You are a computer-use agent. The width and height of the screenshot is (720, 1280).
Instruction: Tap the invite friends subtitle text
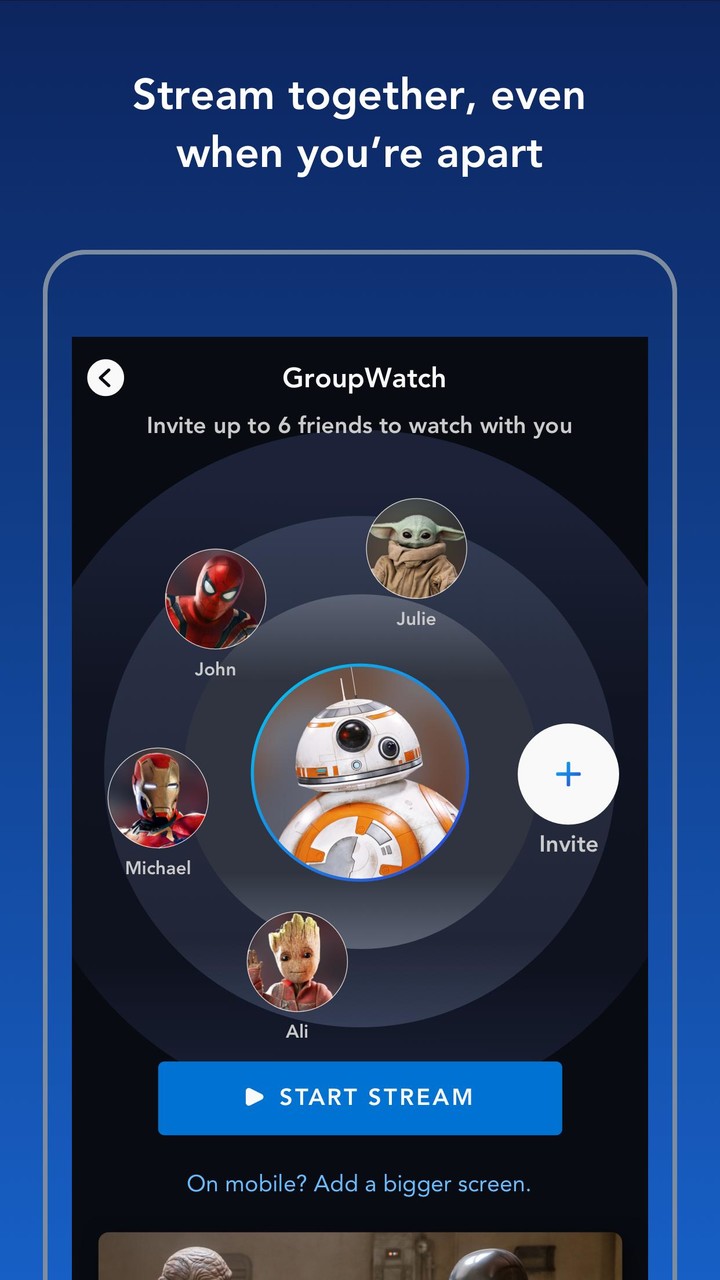click(359, 425)
